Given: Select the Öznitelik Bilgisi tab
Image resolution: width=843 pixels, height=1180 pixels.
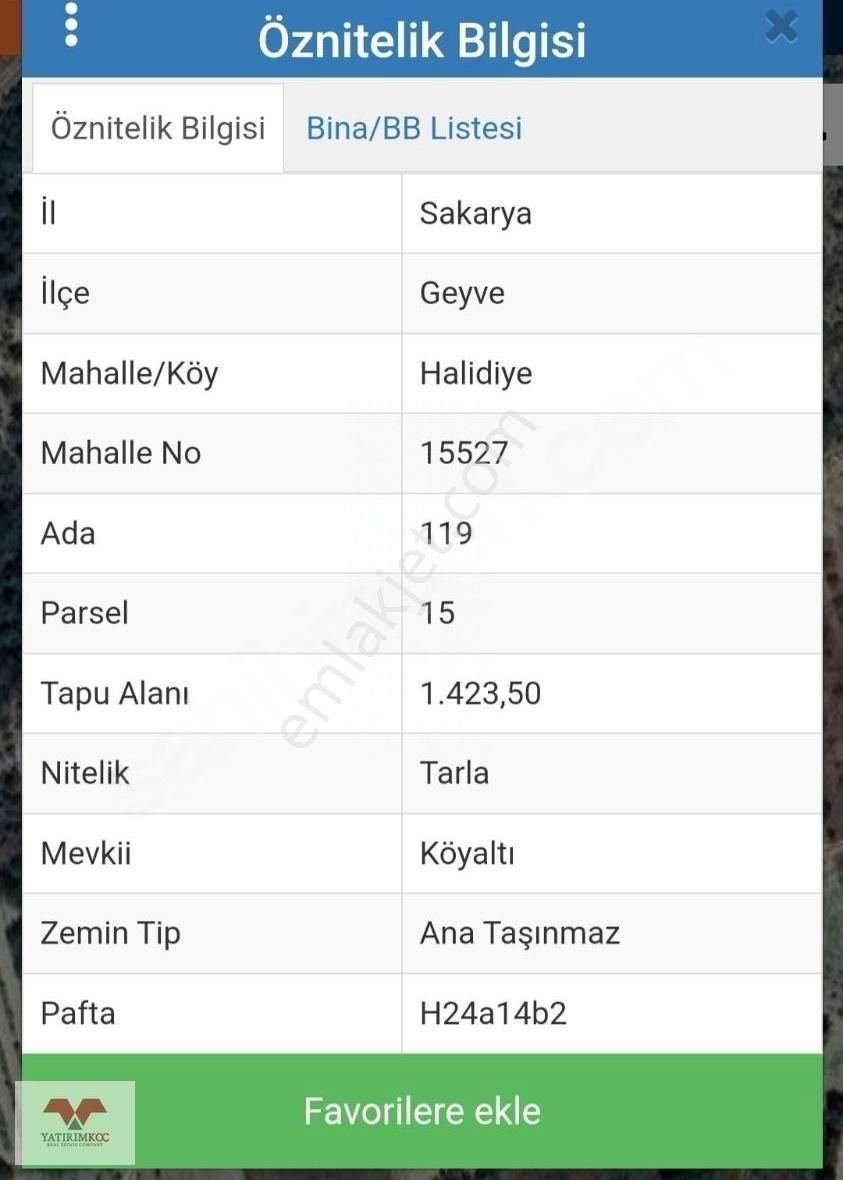Looking at the screenshot, I should pyautogui.click(x=158, y=129).
